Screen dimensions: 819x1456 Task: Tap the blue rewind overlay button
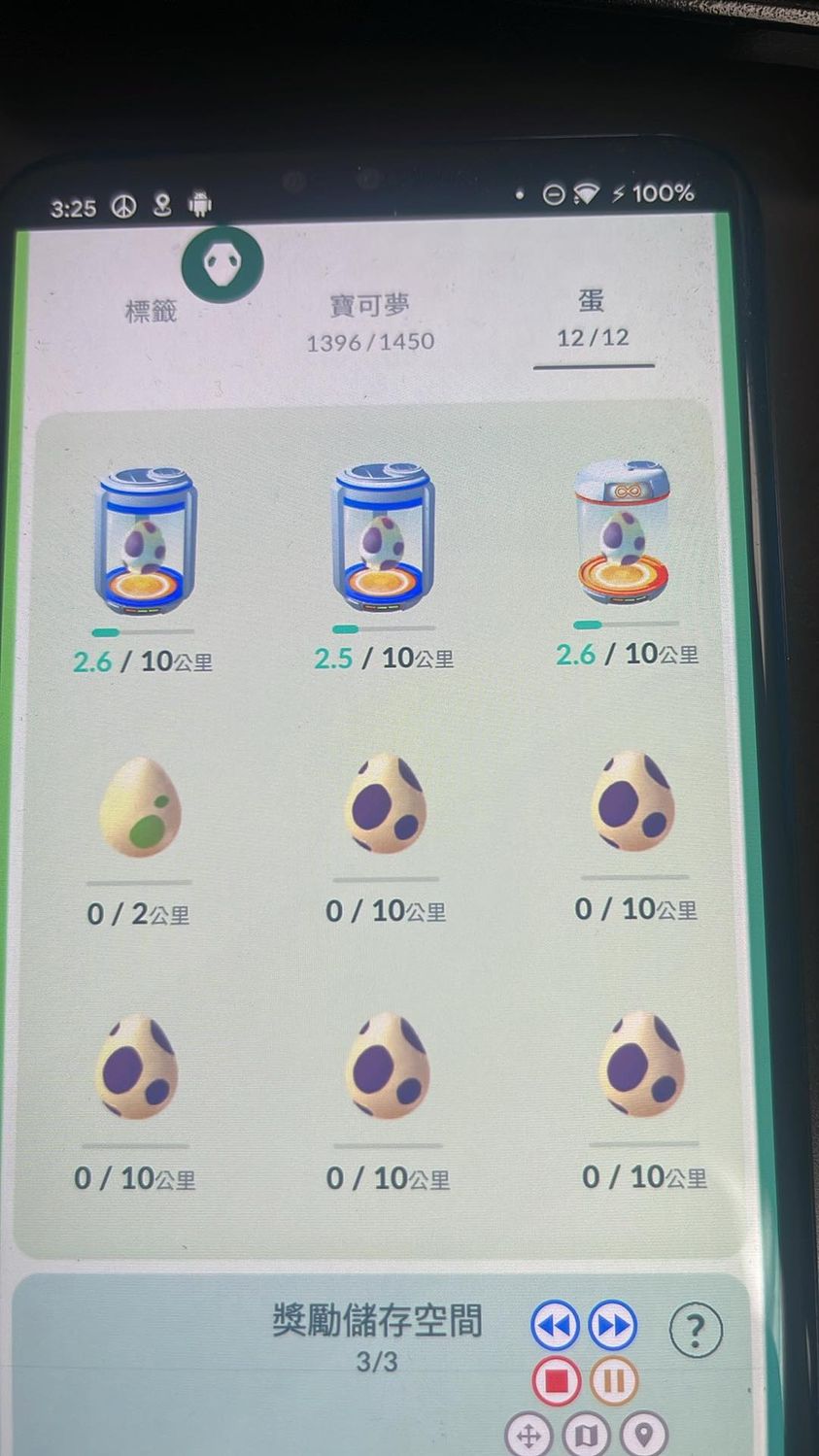555,1326
